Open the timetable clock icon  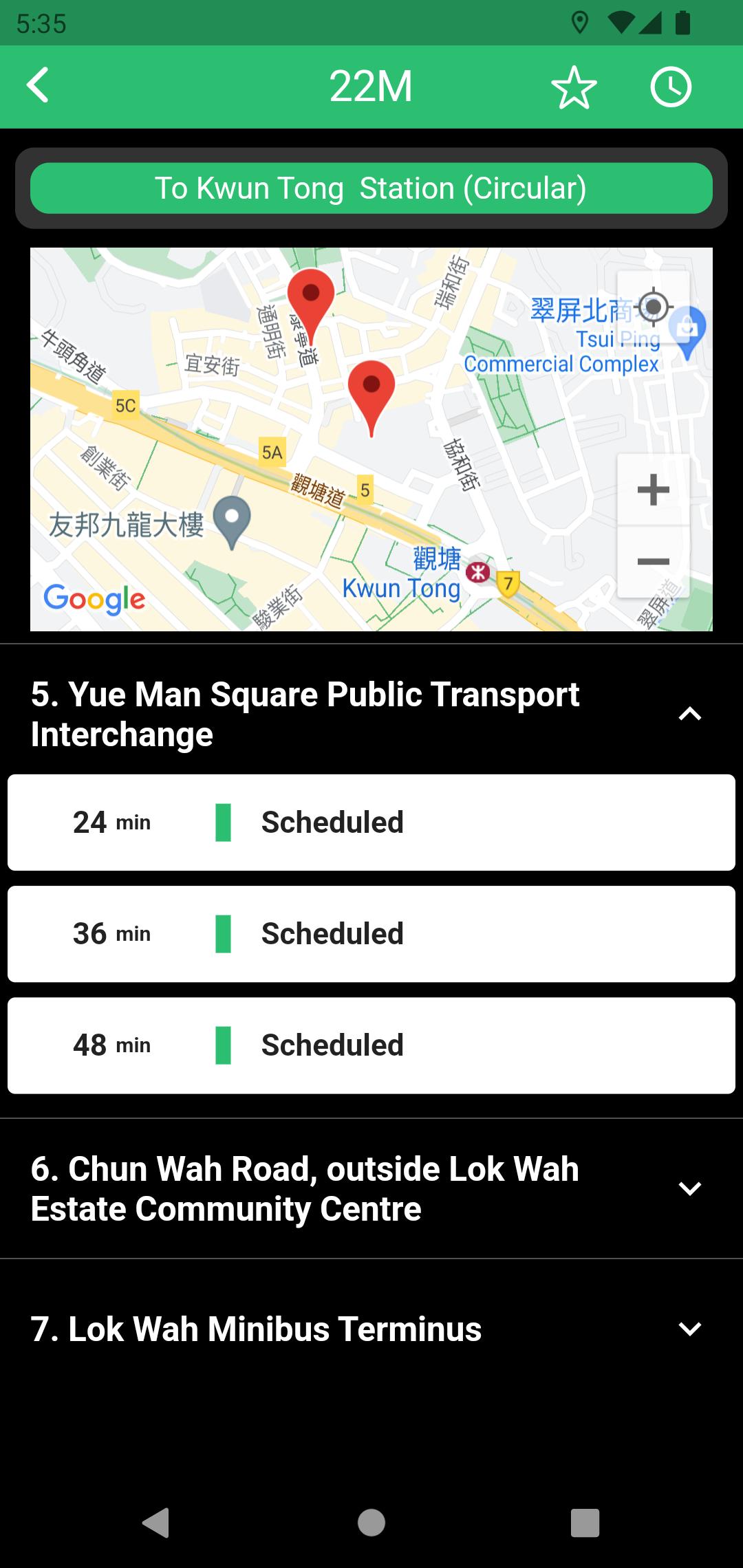coord(671,87)
